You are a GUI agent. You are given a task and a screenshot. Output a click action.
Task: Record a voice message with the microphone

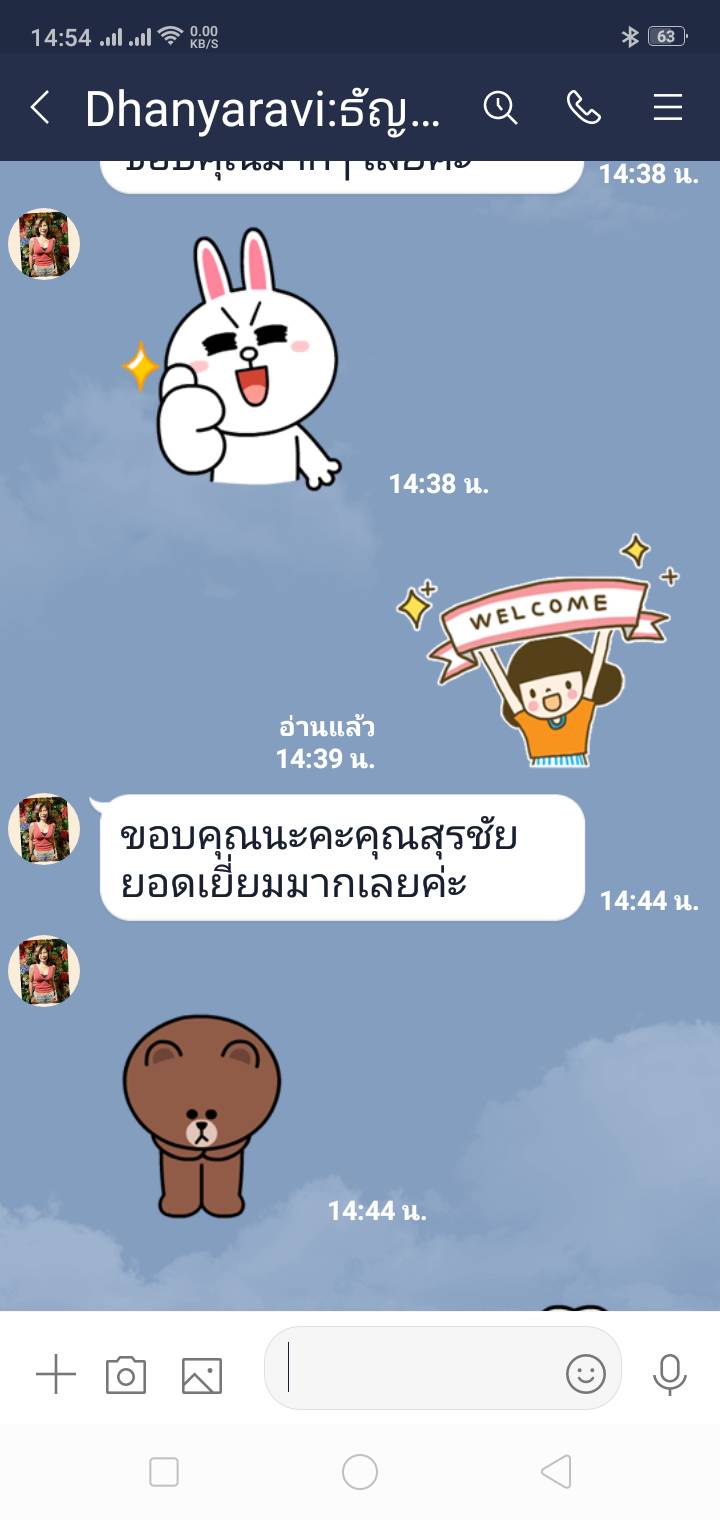[670, 1375]
